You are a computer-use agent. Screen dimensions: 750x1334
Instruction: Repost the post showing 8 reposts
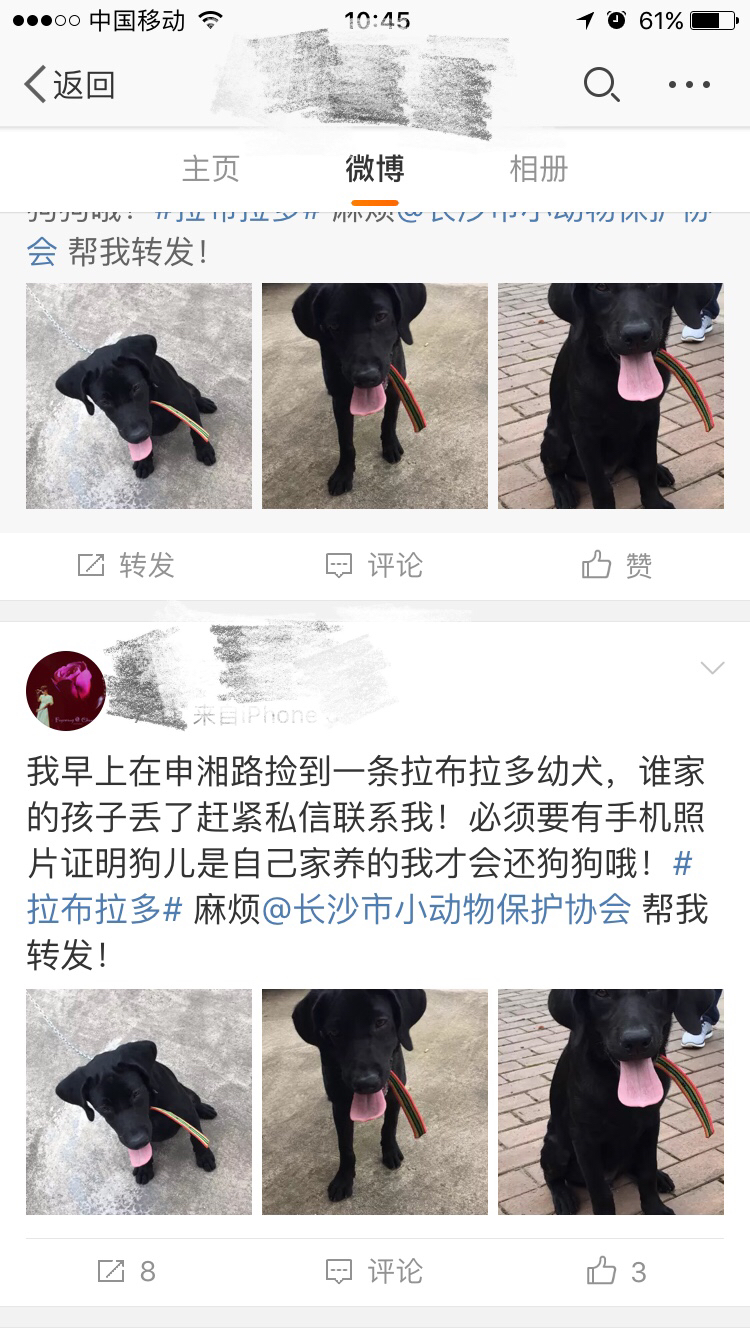point(125,1271)
